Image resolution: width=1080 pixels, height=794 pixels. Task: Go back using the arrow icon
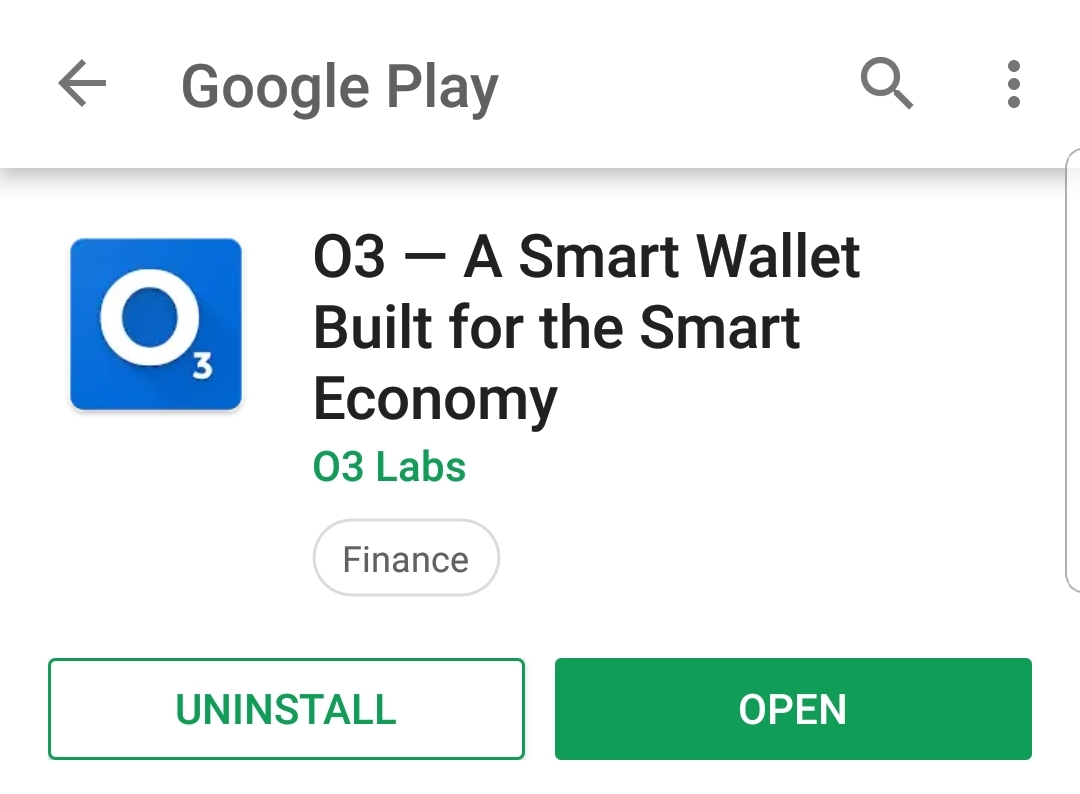(82, 84)
